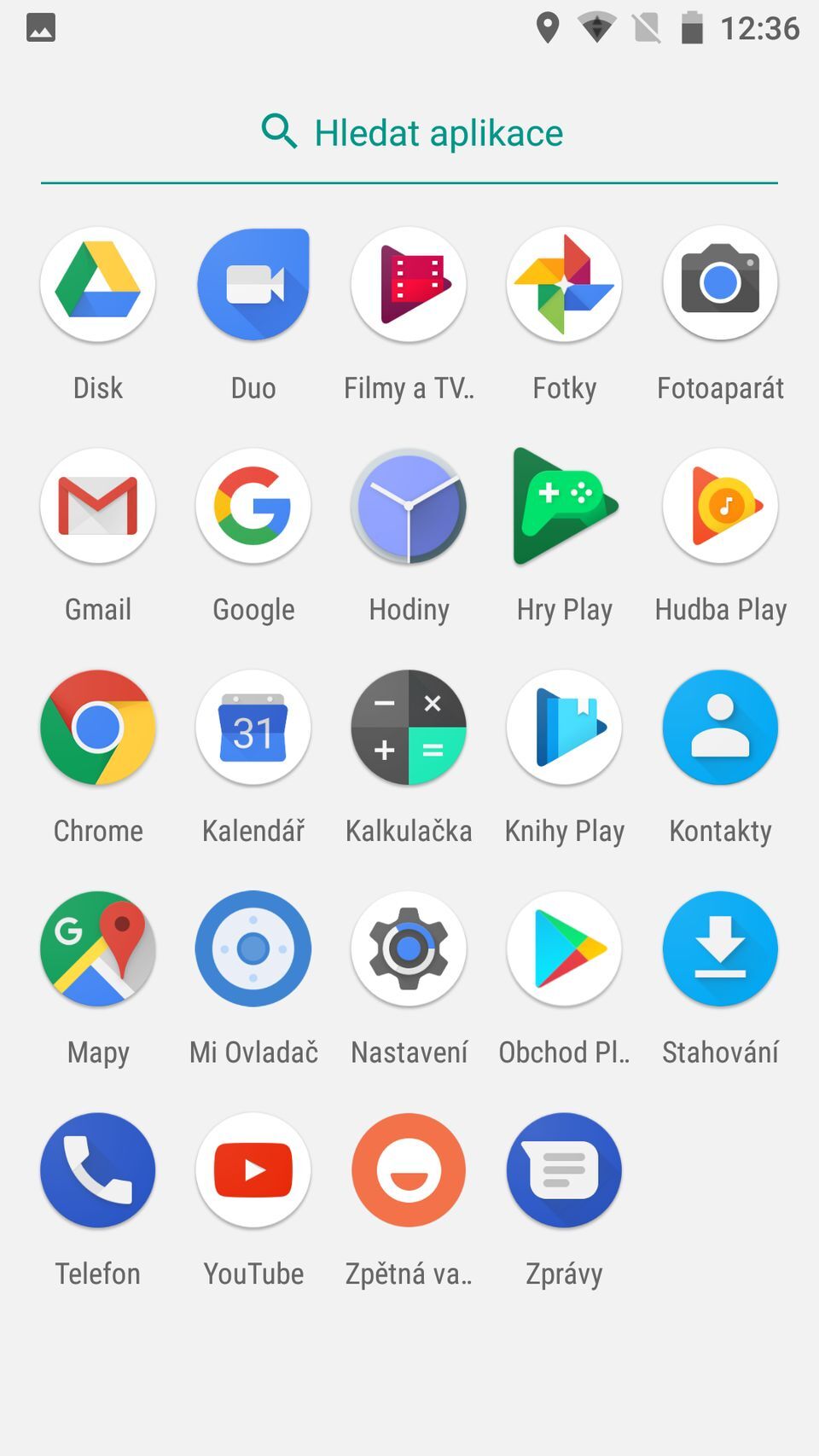Open Nastavení settings
This screenshot has width=819, height=1456.
tap(409, 949)
